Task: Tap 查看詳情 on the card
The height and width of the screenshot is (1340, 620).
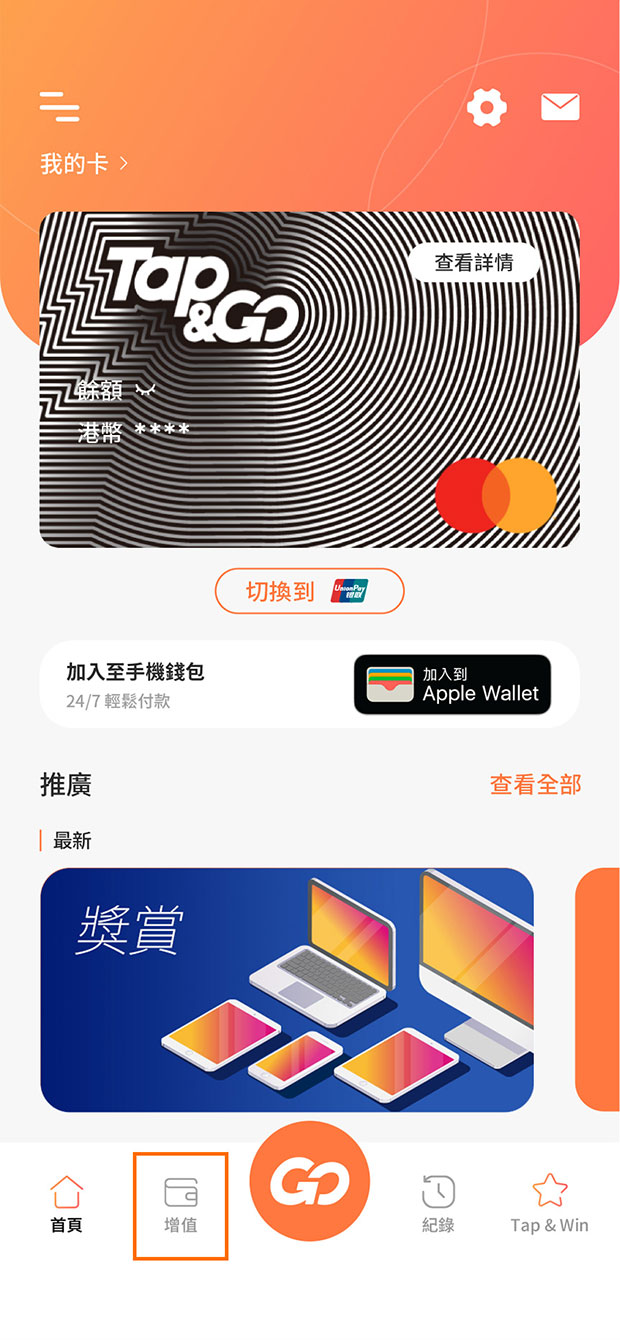Action: pos(473,263)
